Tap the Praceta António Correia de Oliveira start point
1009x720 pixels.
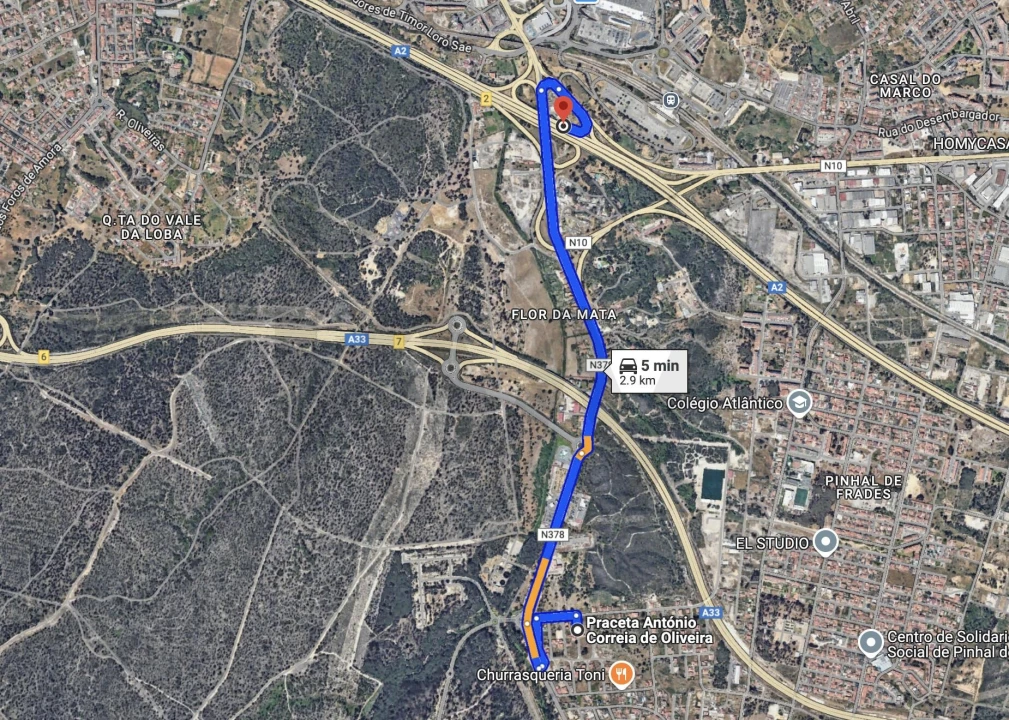[577, 630]
